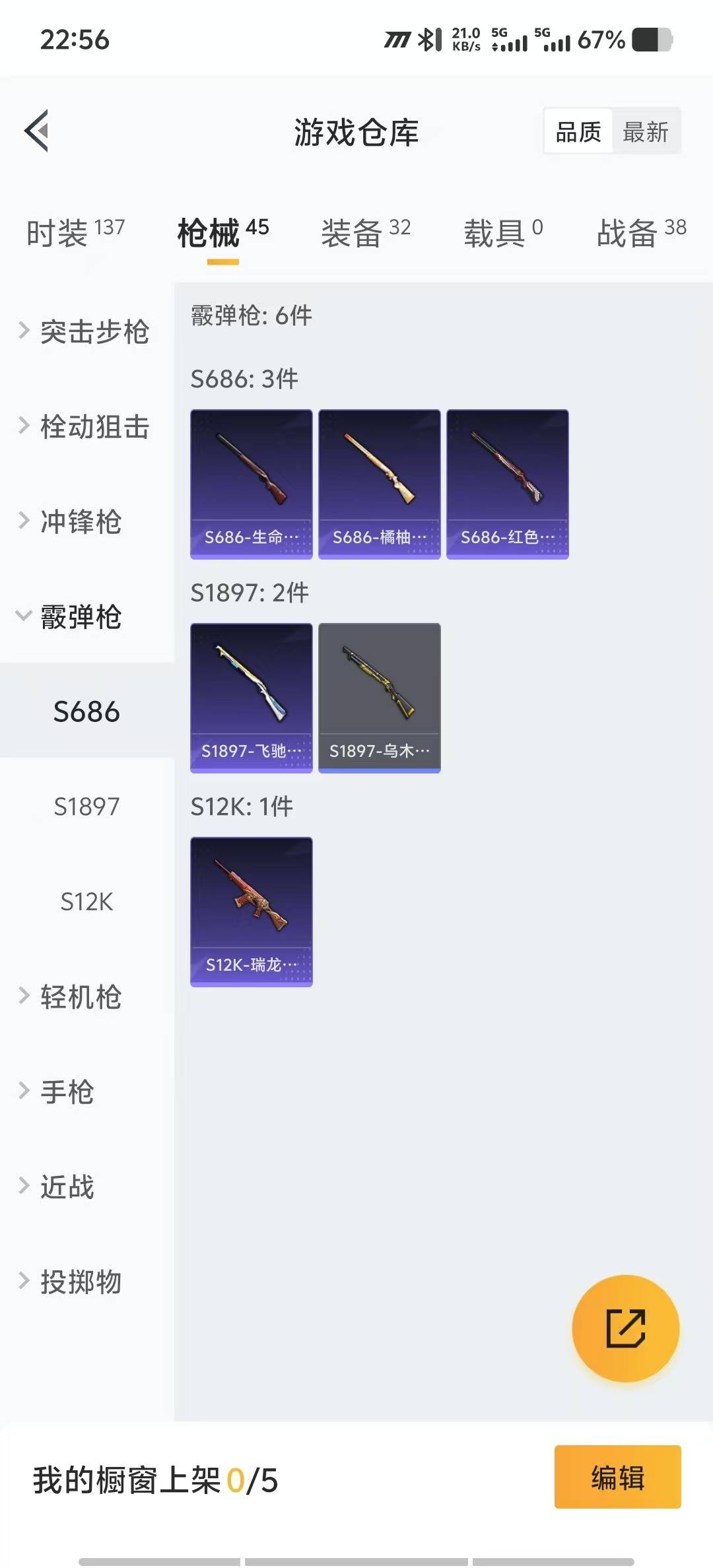Open the S12K-瑞龙 skin item
713x1568 pixels.
(251, 911)
